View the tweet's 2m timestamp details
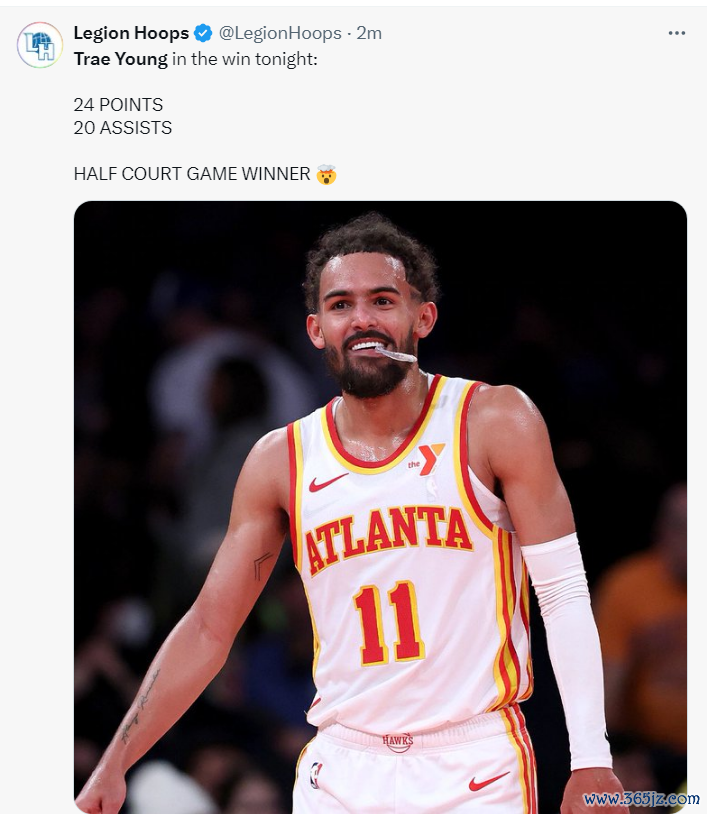Viewport: 707px width, 814px height. pos(369,33)
